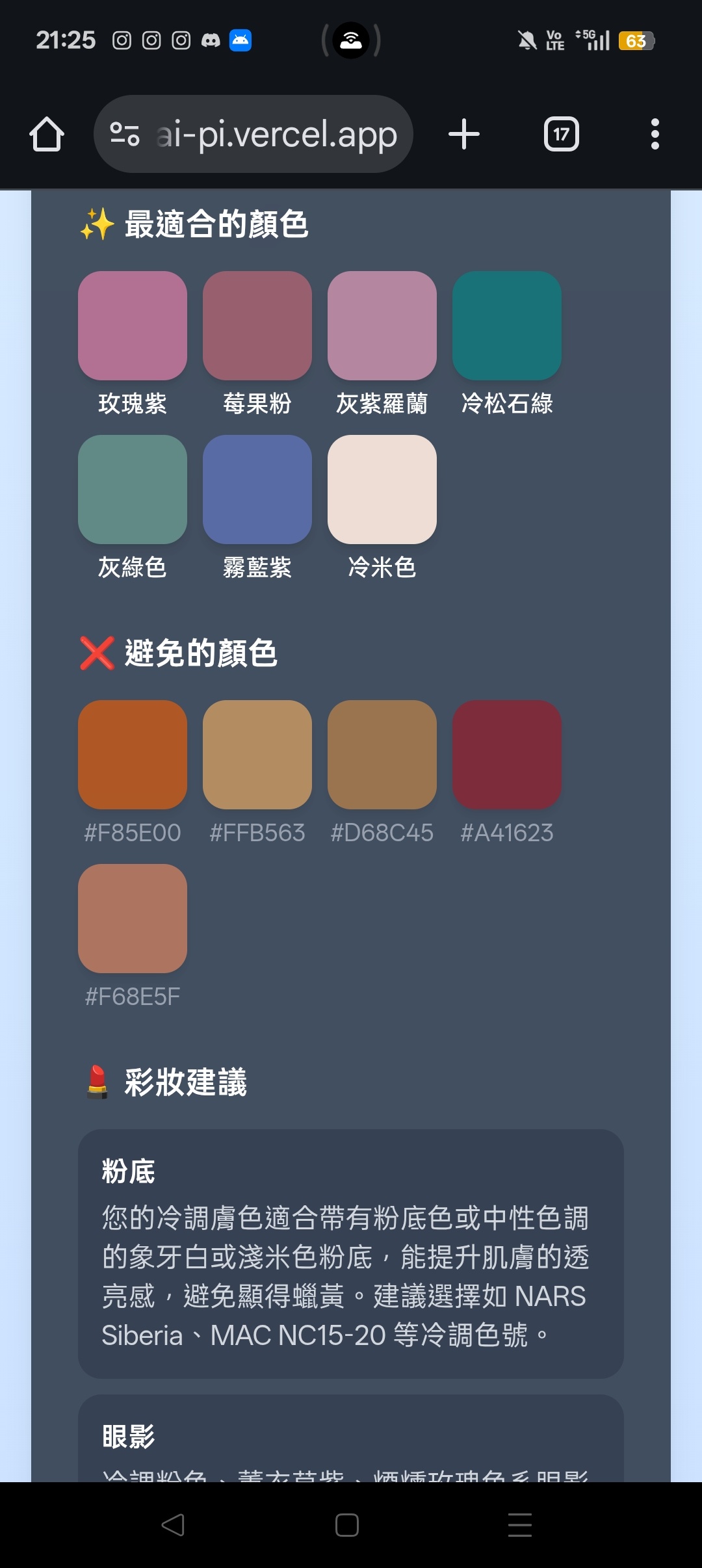Open a new browser tab

(x=464, y=135)
